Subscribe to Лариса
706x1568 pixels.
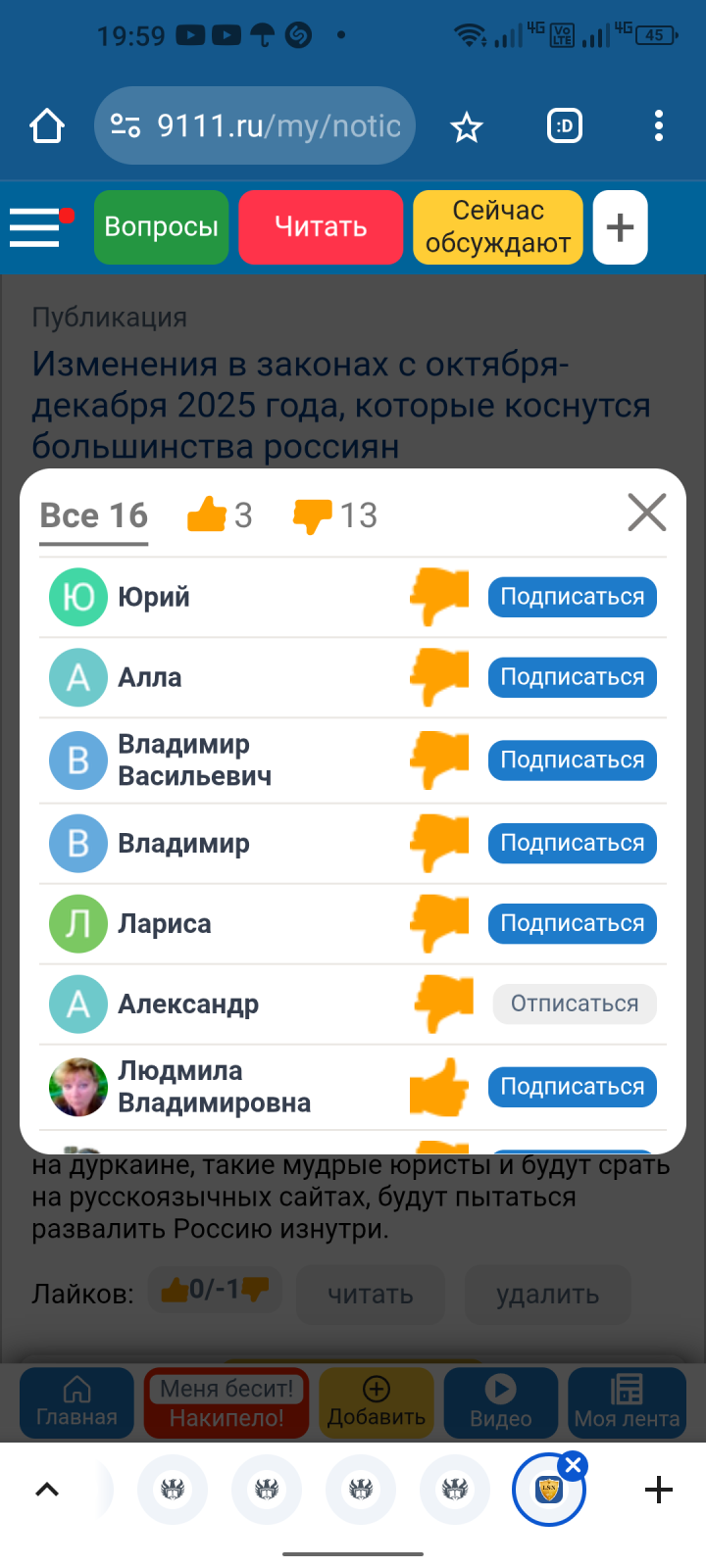572,923
